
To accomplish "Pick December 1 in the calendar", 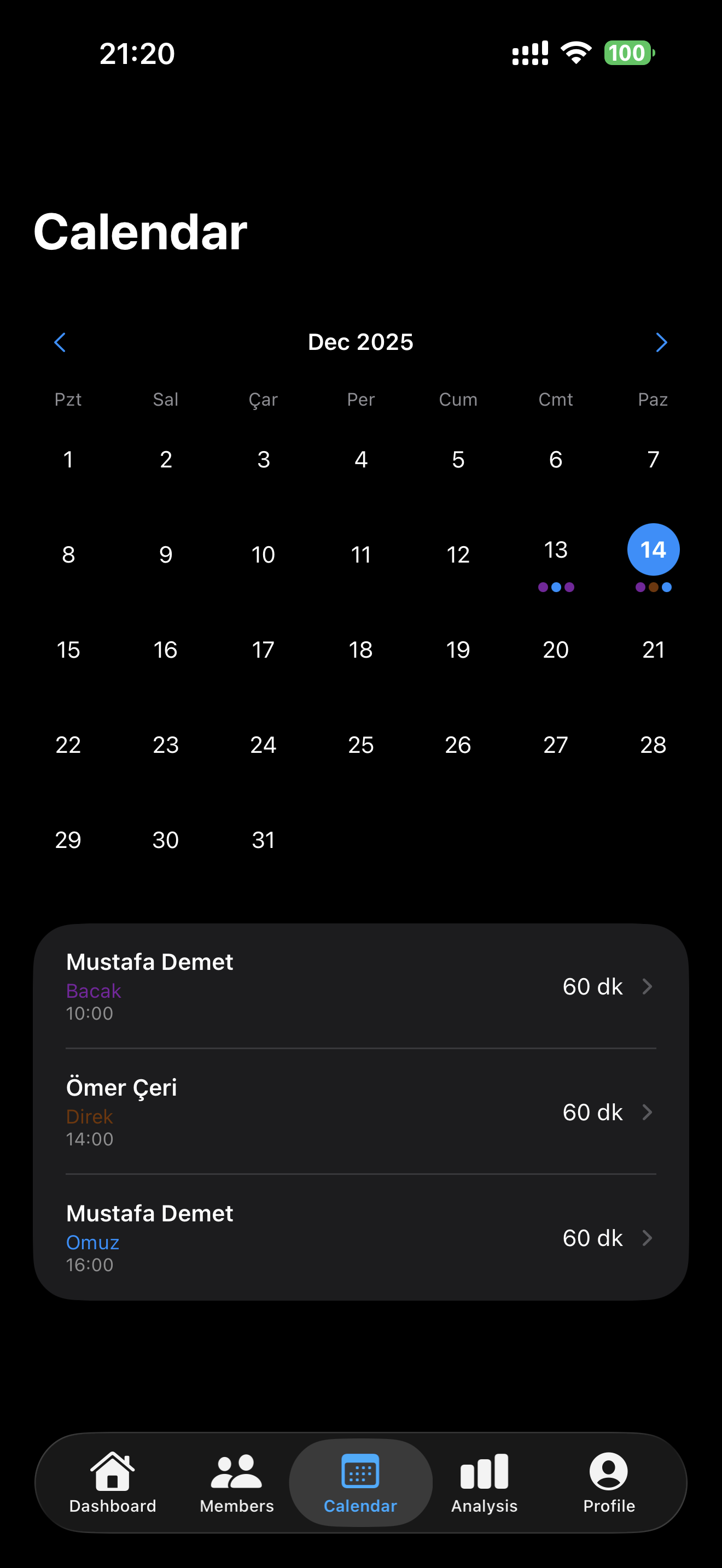I will coord(68,460).
